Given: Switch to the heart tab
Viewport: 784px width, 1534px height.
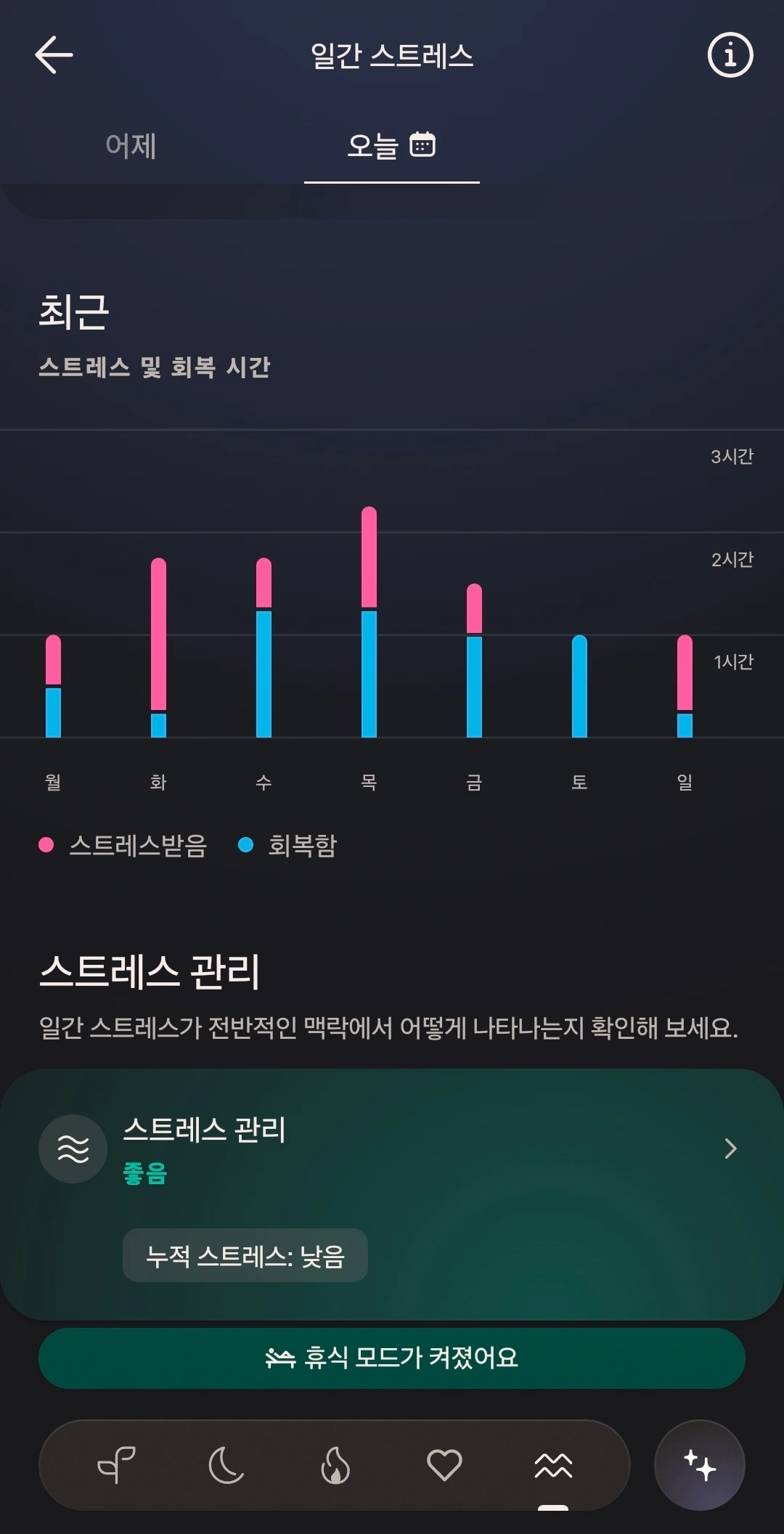Looking at the screenshot, I should pos(444,1465).
